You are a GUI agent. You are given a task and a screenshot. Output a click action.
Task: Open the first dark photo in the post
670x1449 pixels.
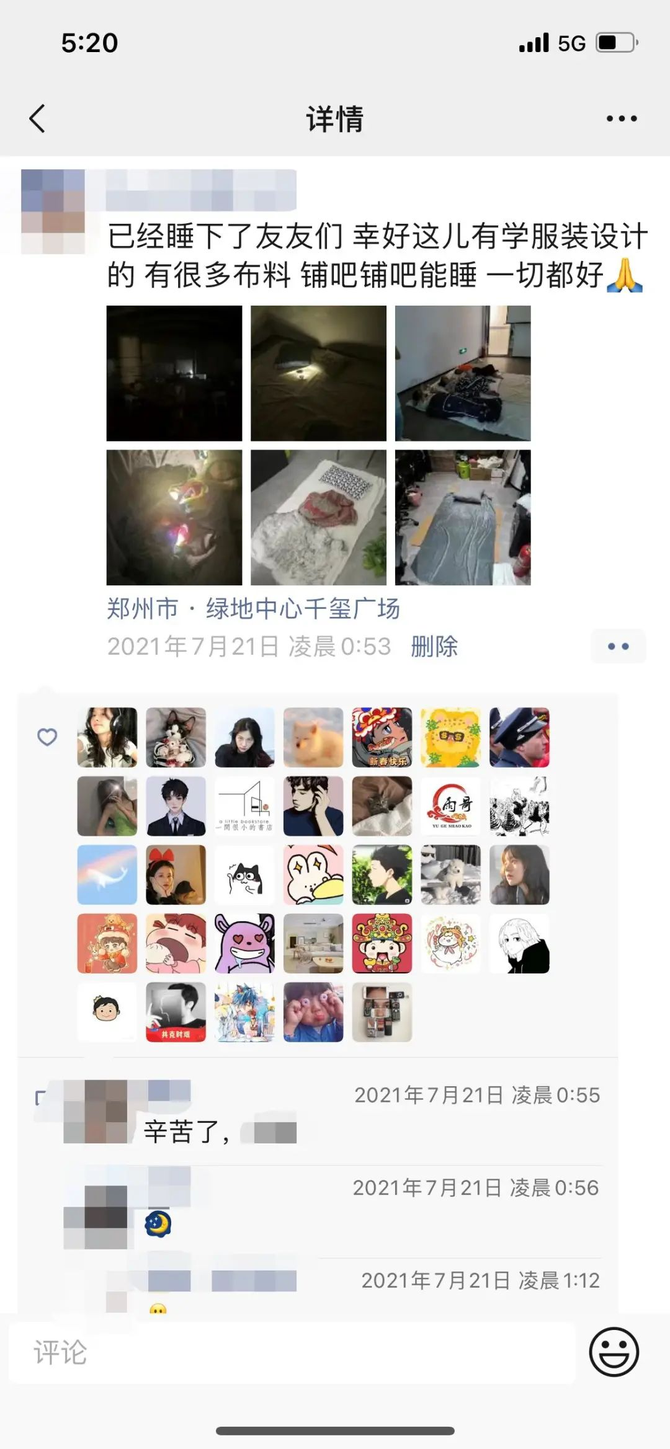point(174,373)
